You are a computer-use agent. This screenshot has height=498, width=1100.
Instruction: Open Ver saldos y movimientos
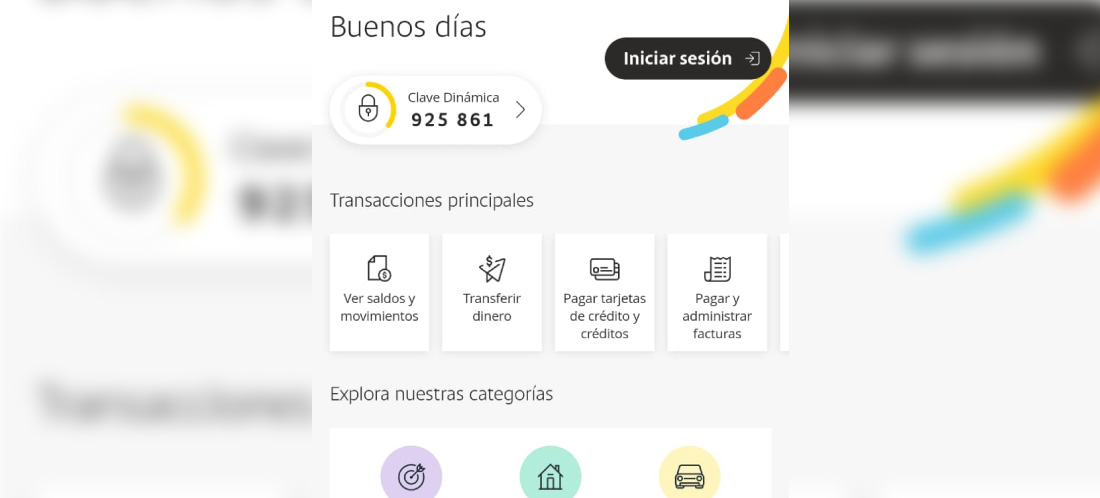click(379, 292)
